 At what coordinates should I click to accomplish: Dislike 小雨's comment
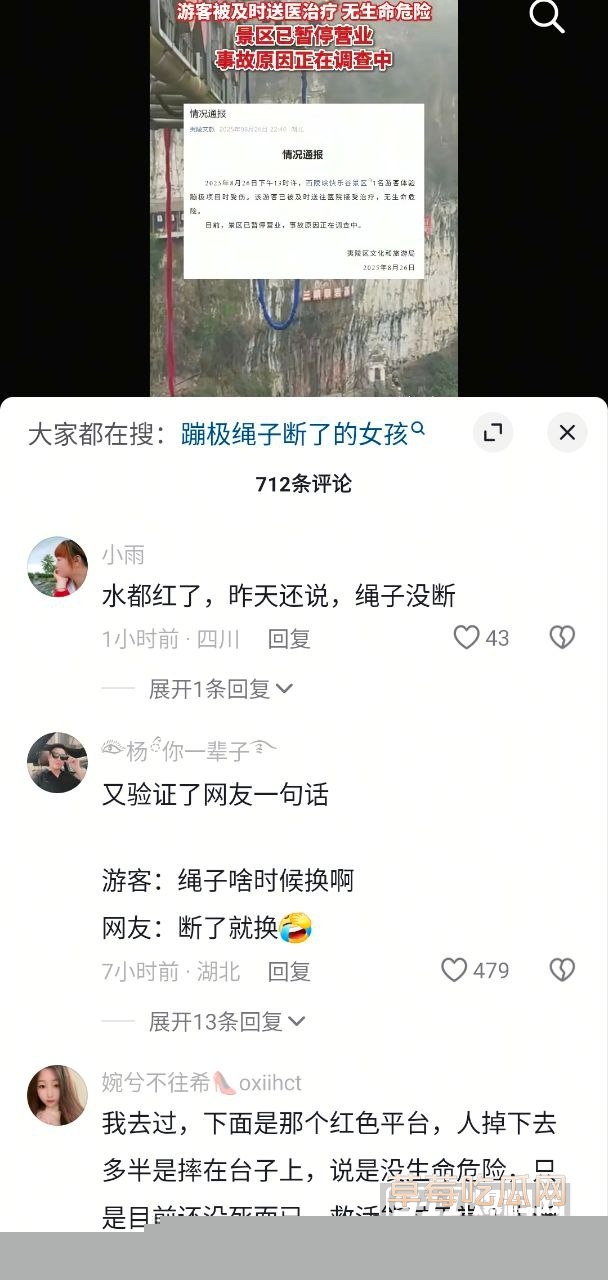[x=562, y=638]
